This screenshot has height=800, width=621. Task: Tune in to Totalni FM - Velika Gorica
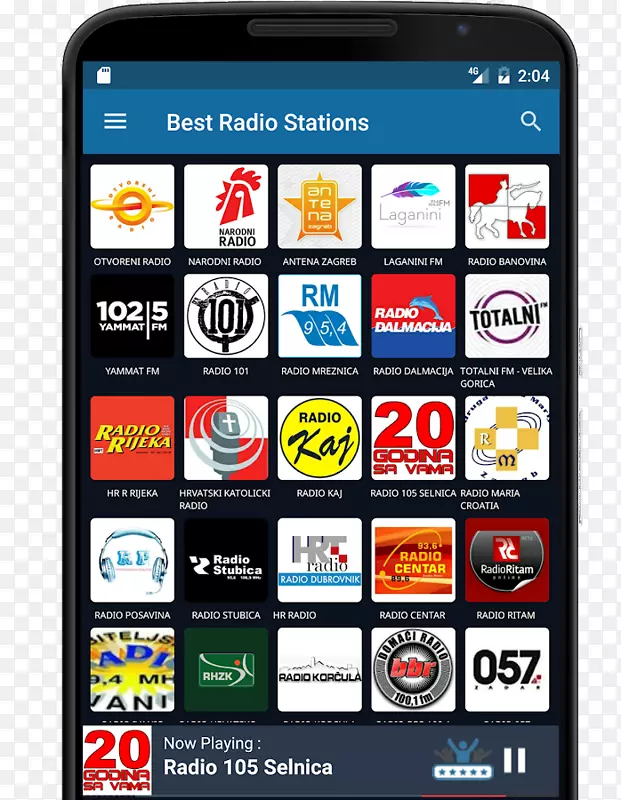pyautogui.click(x=507, y=316)
